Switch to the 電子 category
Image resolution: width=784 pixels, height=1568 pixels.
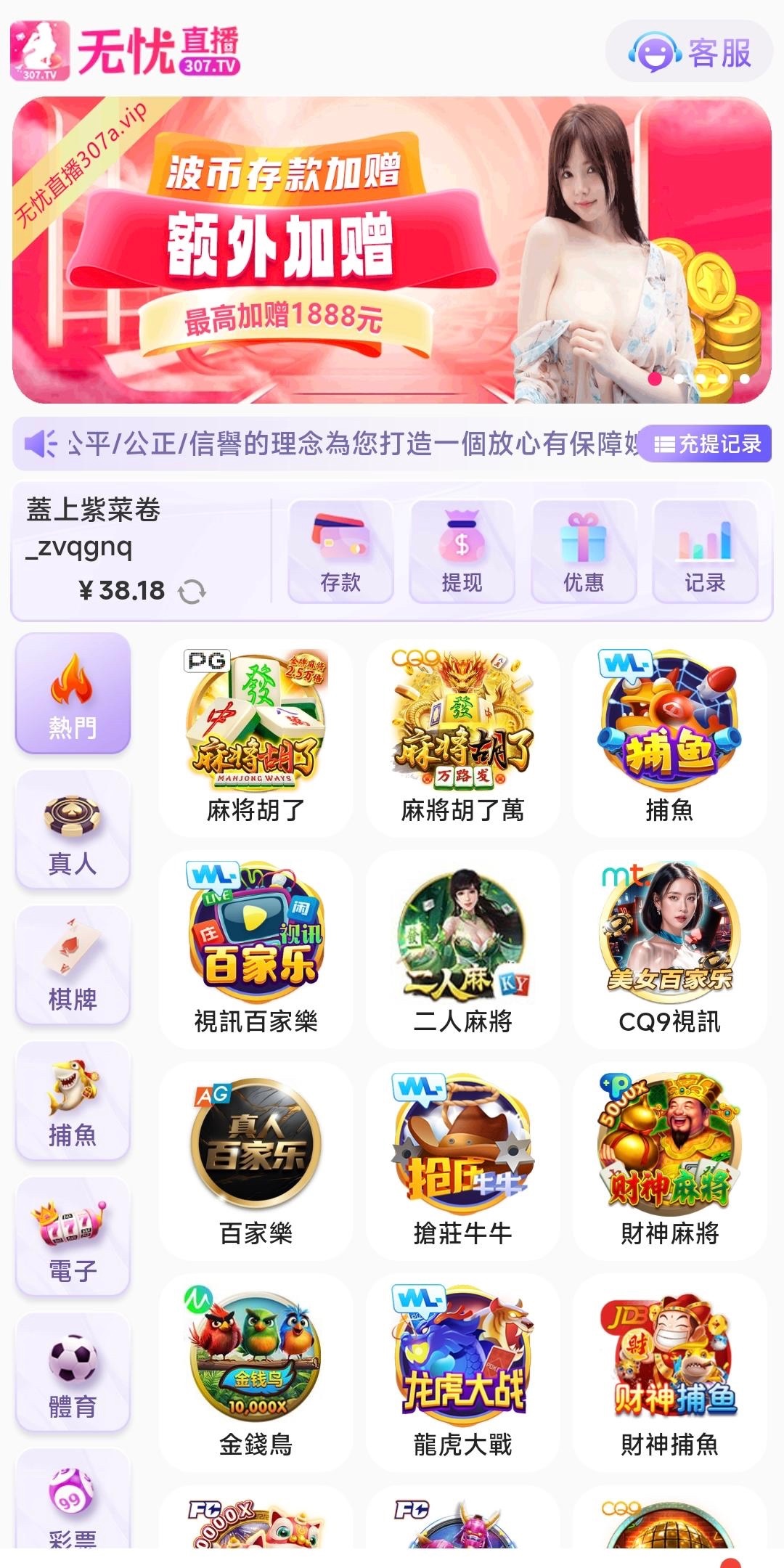pyautogui.click(x=73, y=1237)
